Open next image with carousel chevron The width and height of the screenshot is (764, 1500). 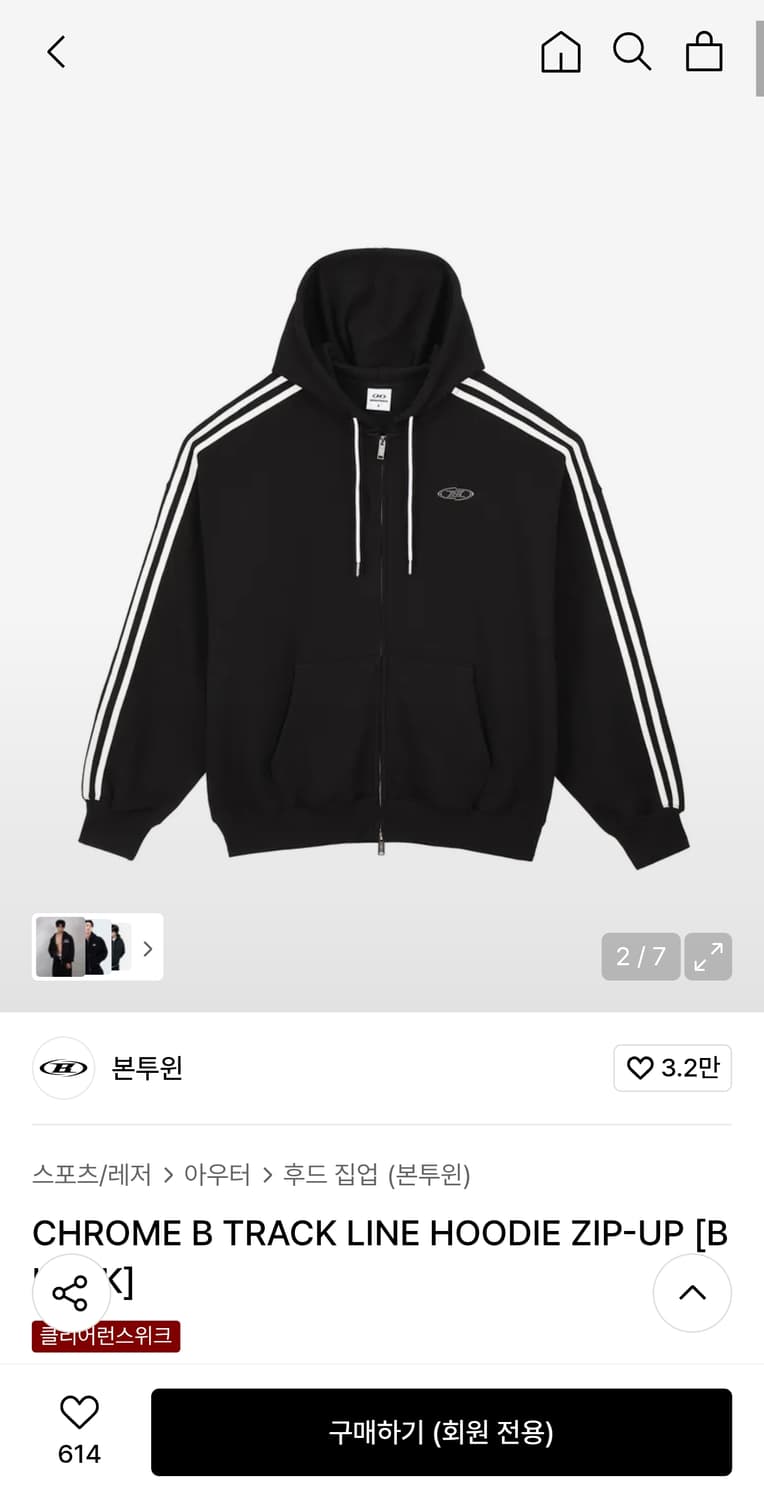(147, 947)
